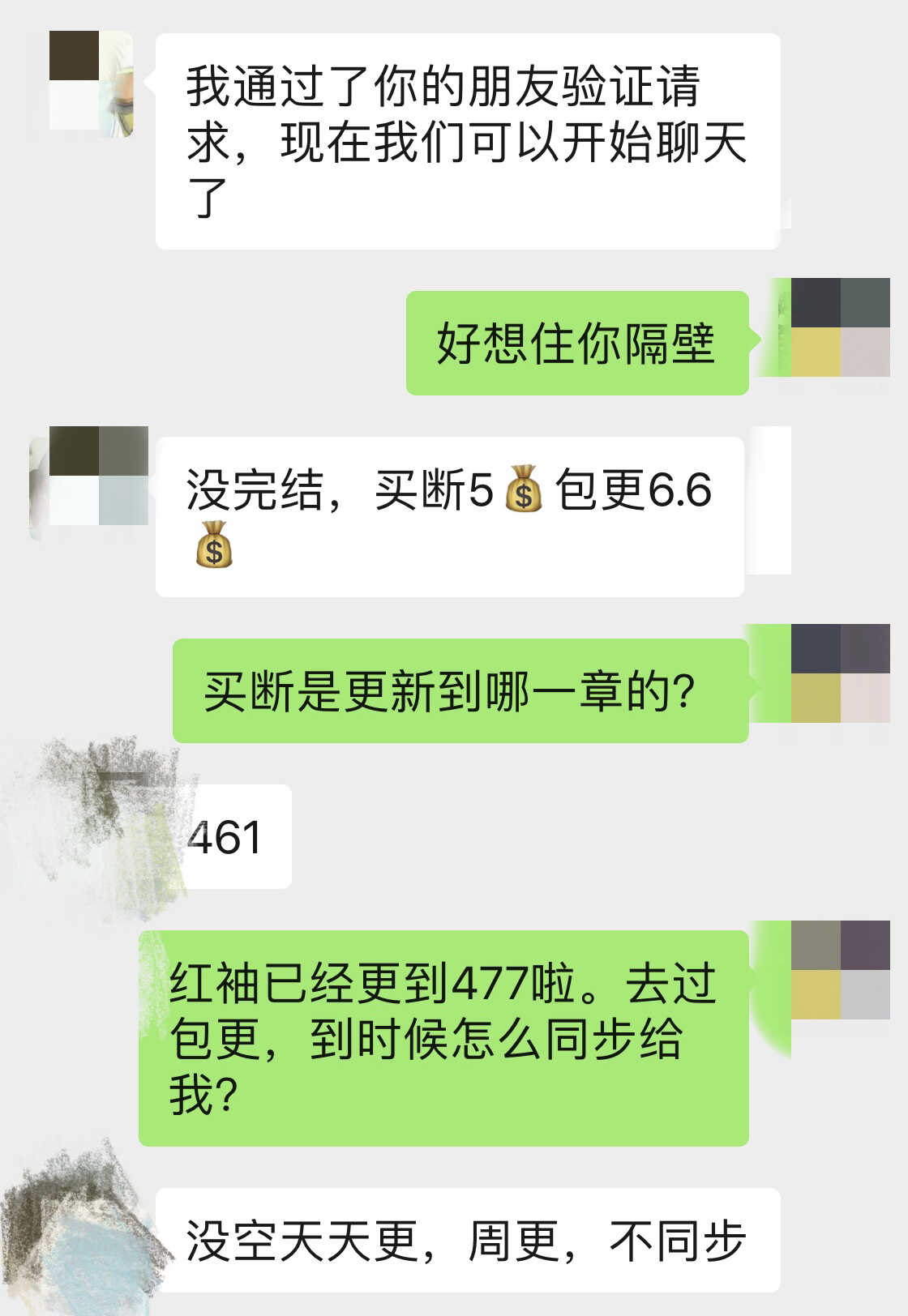Image resolution: width=908 pixels, height=1316 pixels.
Task: Tap own avatar beside '买断是更新到哪一章的?' message
Action: (840, 673)
